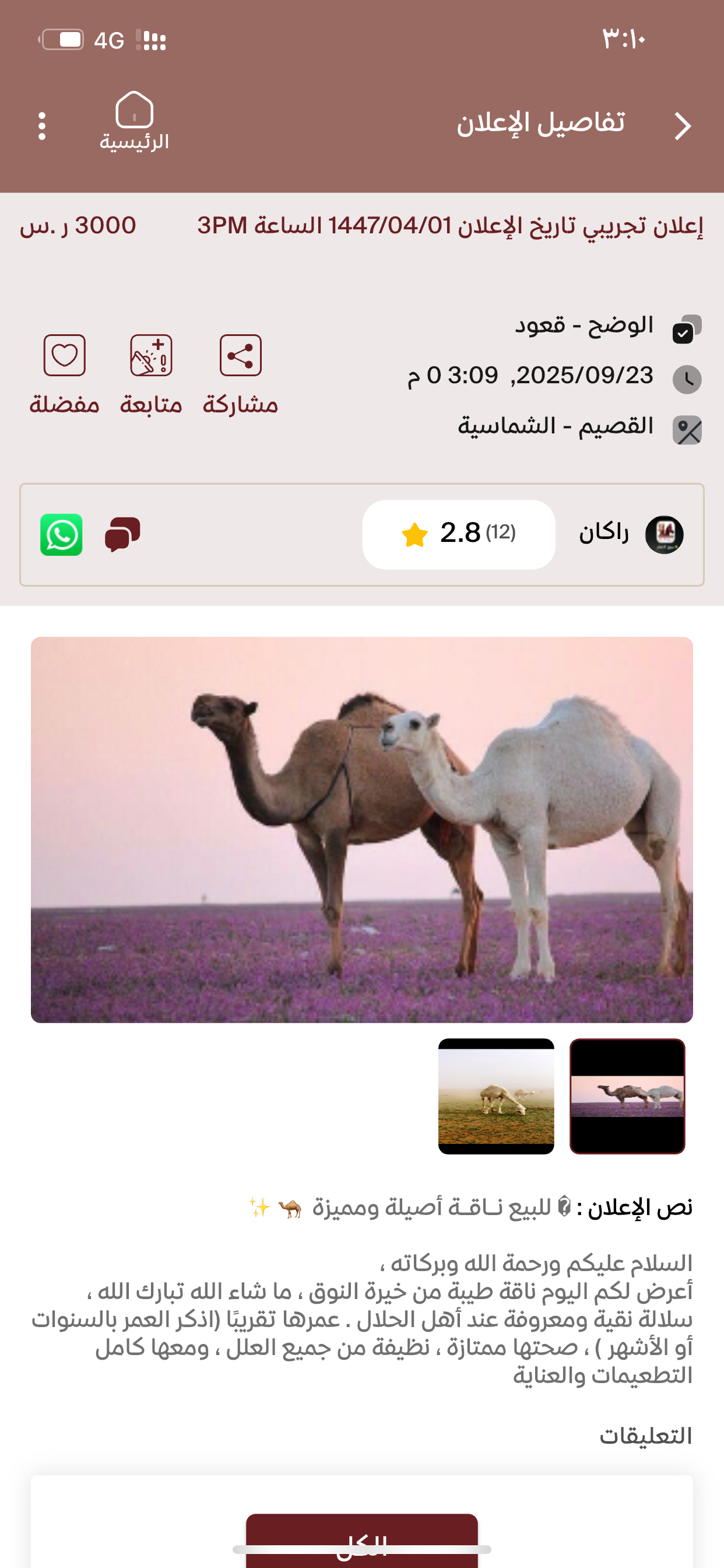Open in-app chat with the seller
The image size is (724, 1568).
click(122, 534)
